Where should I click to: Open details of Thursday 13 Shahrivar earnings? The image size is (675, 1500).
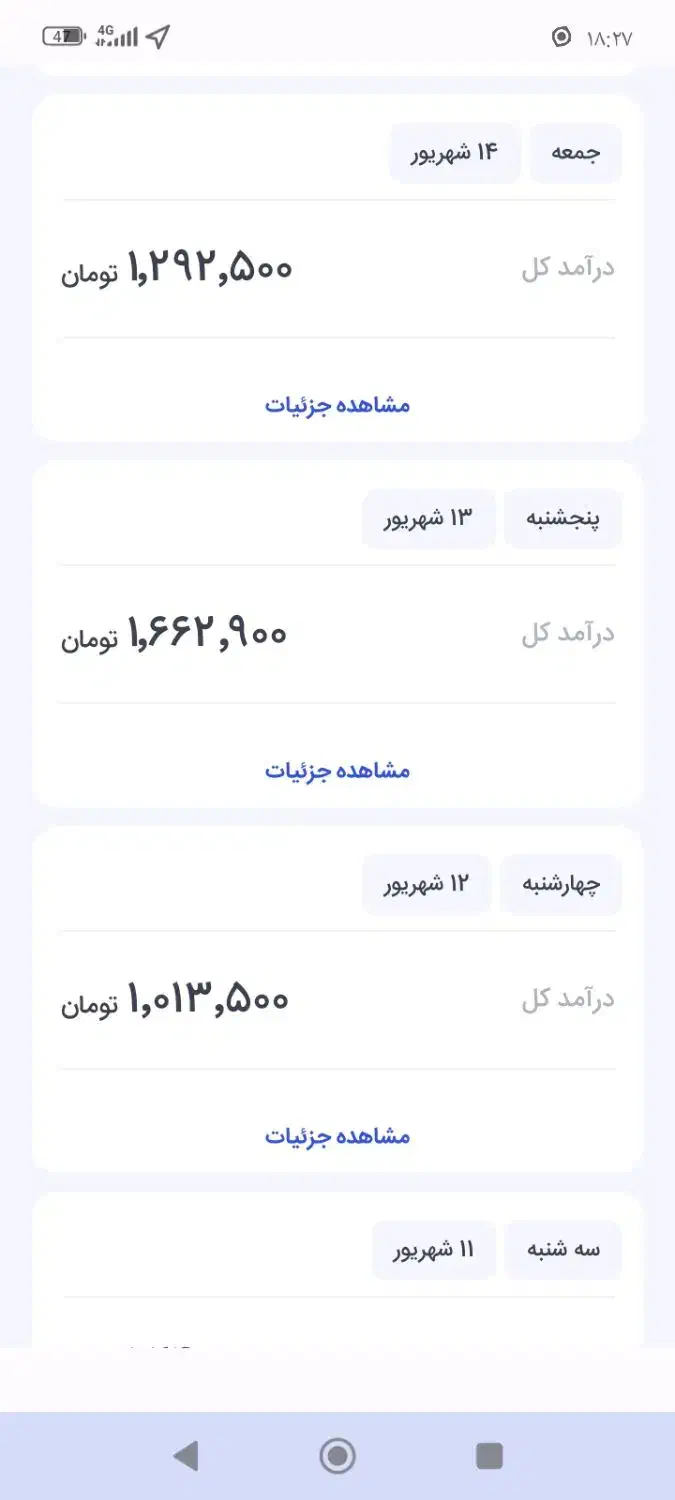(337, 771)
